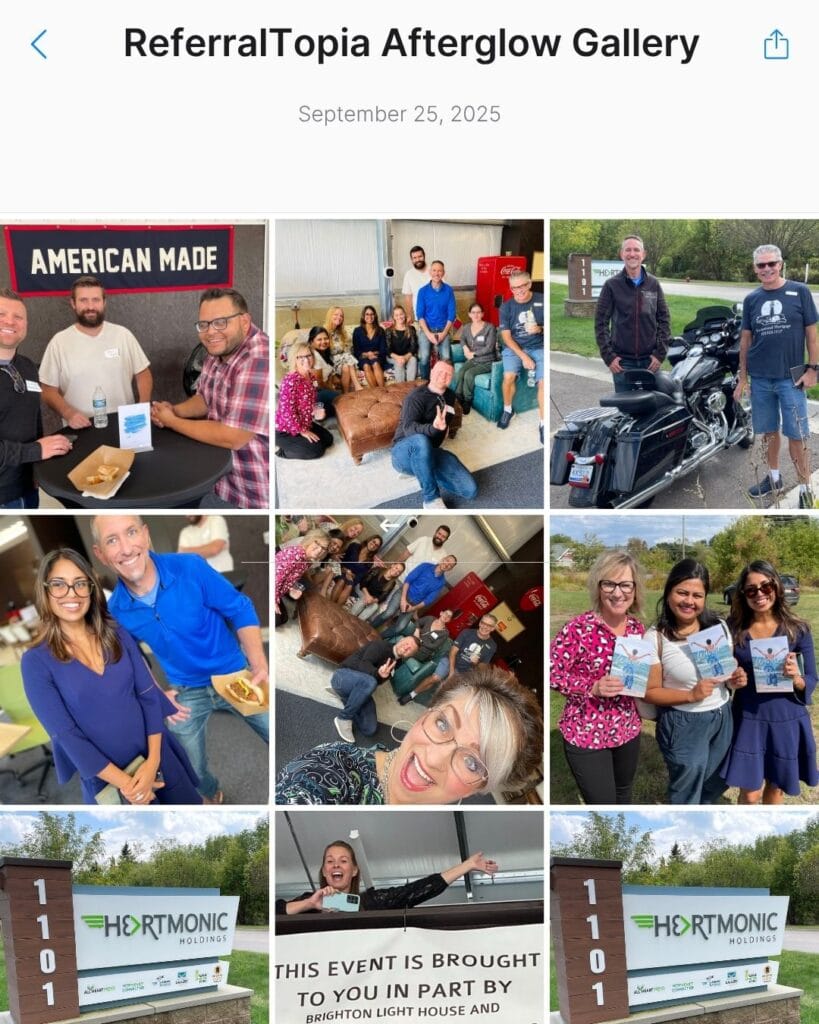This screenshot has height=1024, width=819.
Task: Open the photo of the woman behind the event banner
Action: [x=409, y=917]
